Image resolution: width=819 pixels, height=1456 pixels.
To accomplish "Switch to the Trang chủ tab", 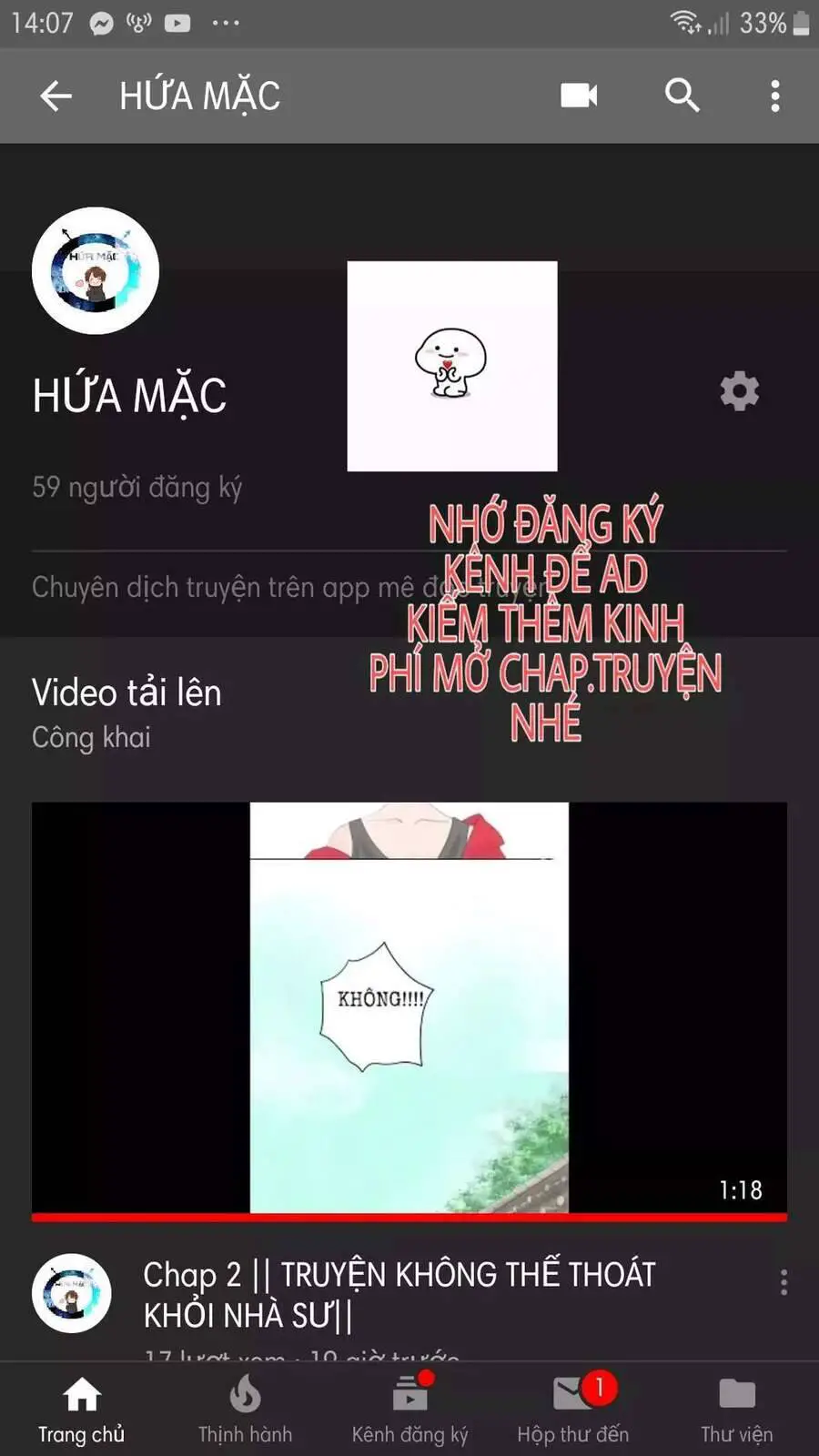I will 81,1409.
